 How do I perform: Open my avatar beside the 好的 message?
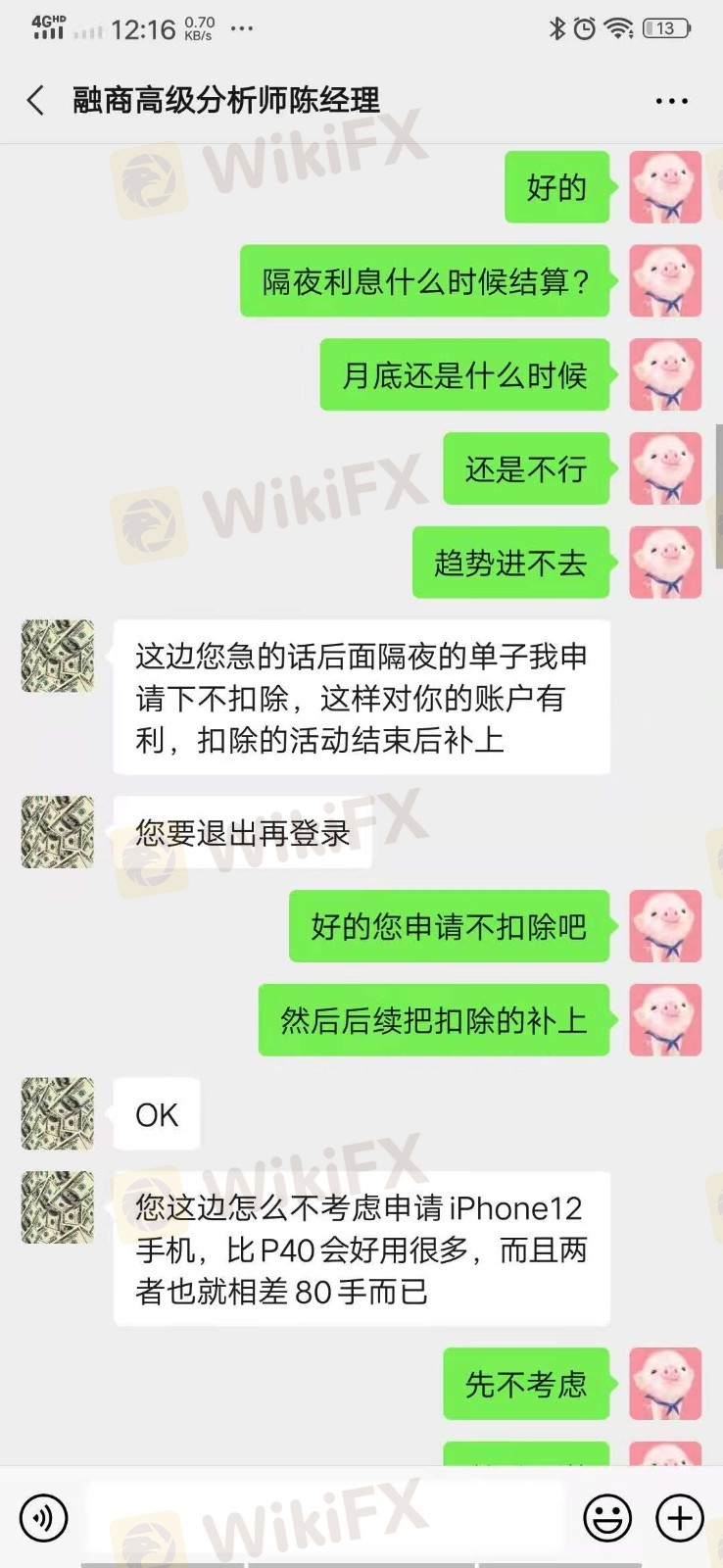click(x=664, y=187)
